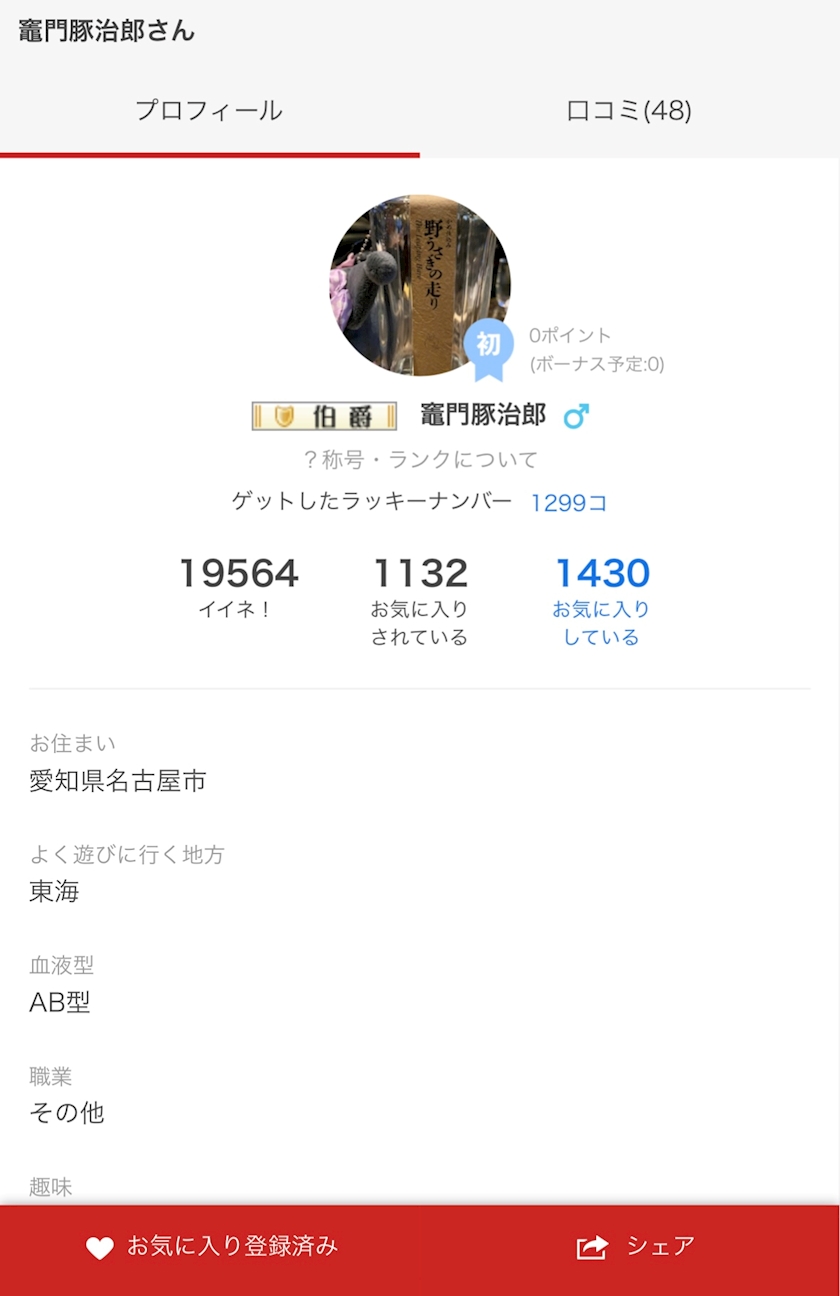840x1296 pixels.
Task: Open the 称号・ランクについて help link
Action: tap(420, 460)
